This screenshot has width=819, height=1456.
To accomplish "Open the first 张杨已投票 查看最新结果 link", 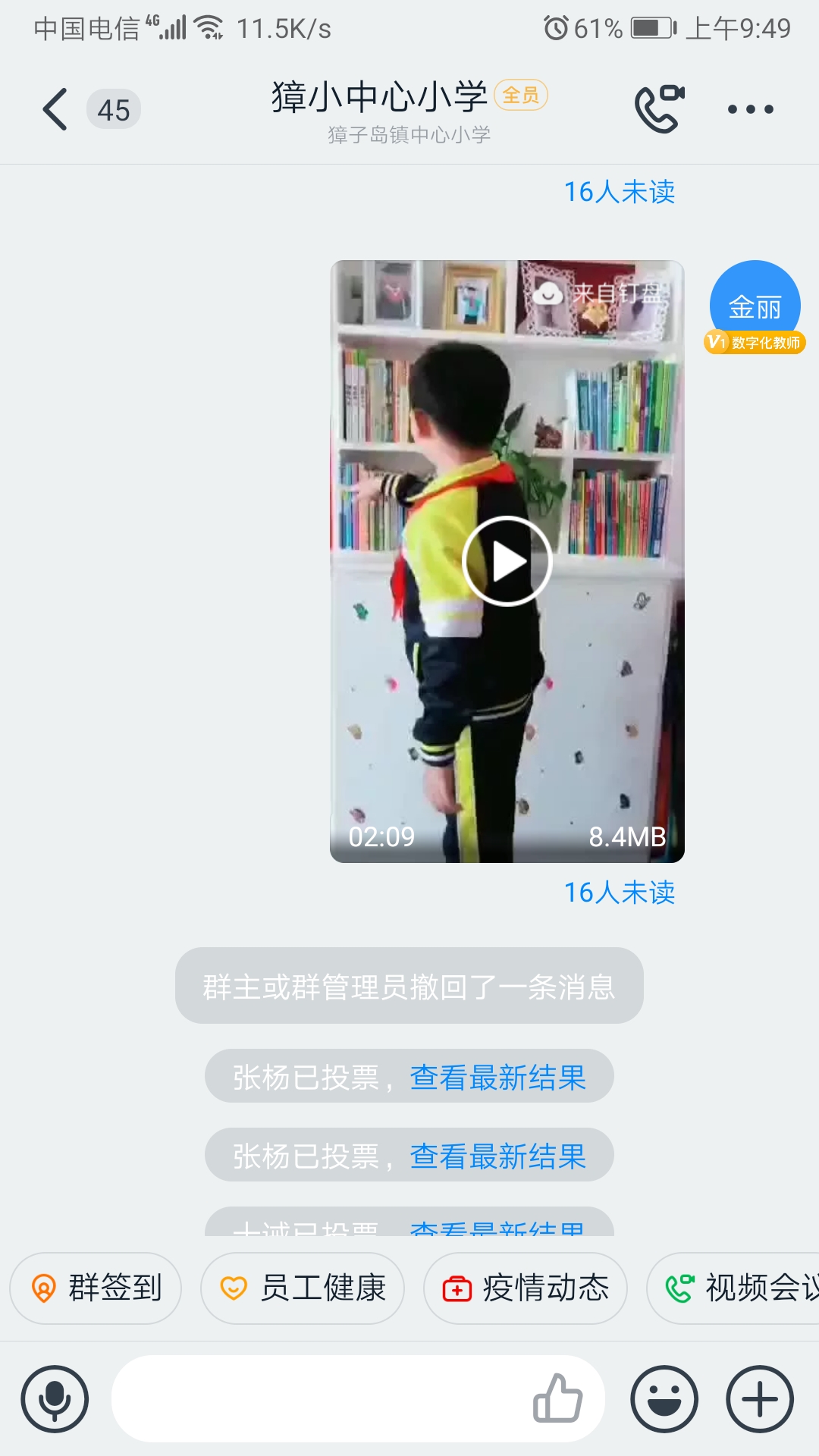I will click(x=498, y=1077).
